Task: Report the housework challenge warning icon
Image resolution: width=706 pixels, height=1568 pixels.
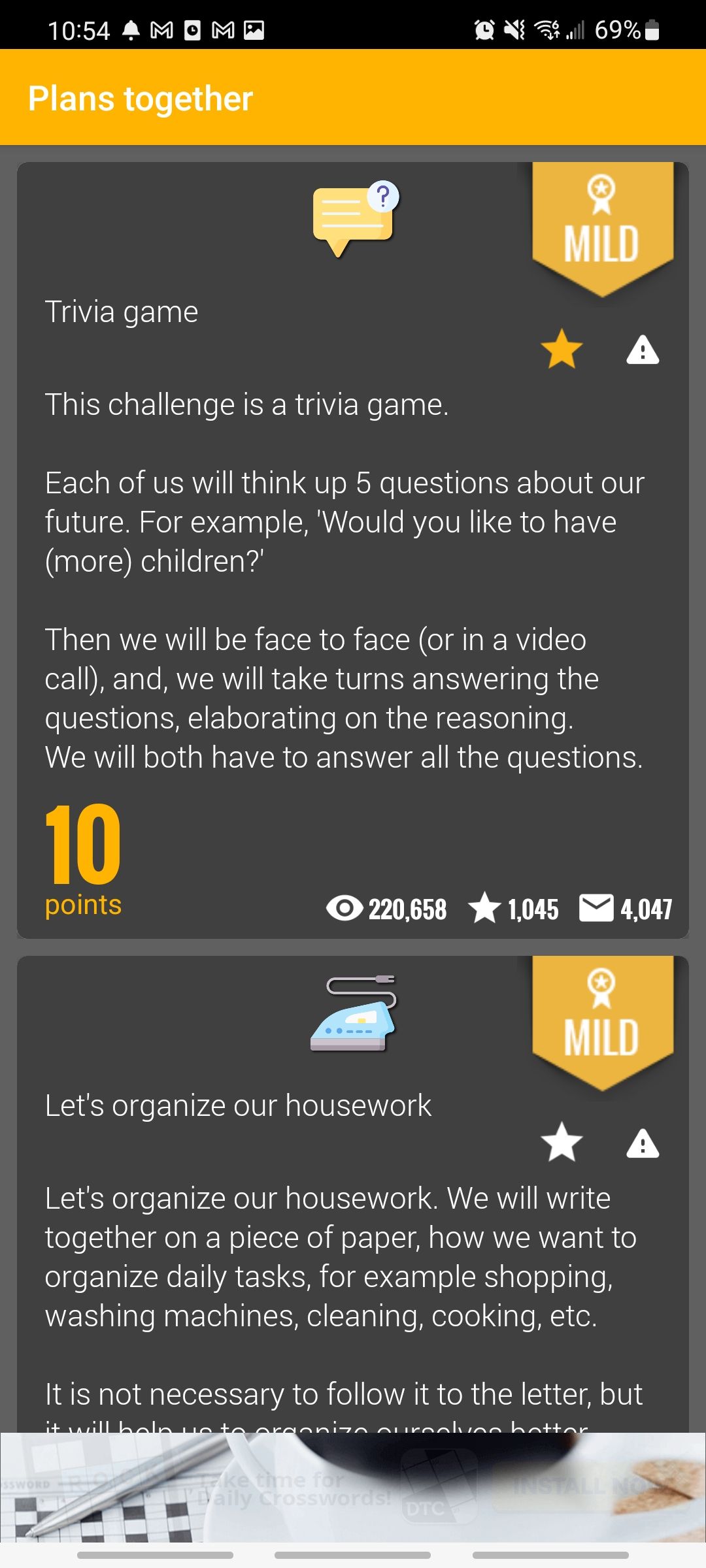Action: tap(643, 1143)
